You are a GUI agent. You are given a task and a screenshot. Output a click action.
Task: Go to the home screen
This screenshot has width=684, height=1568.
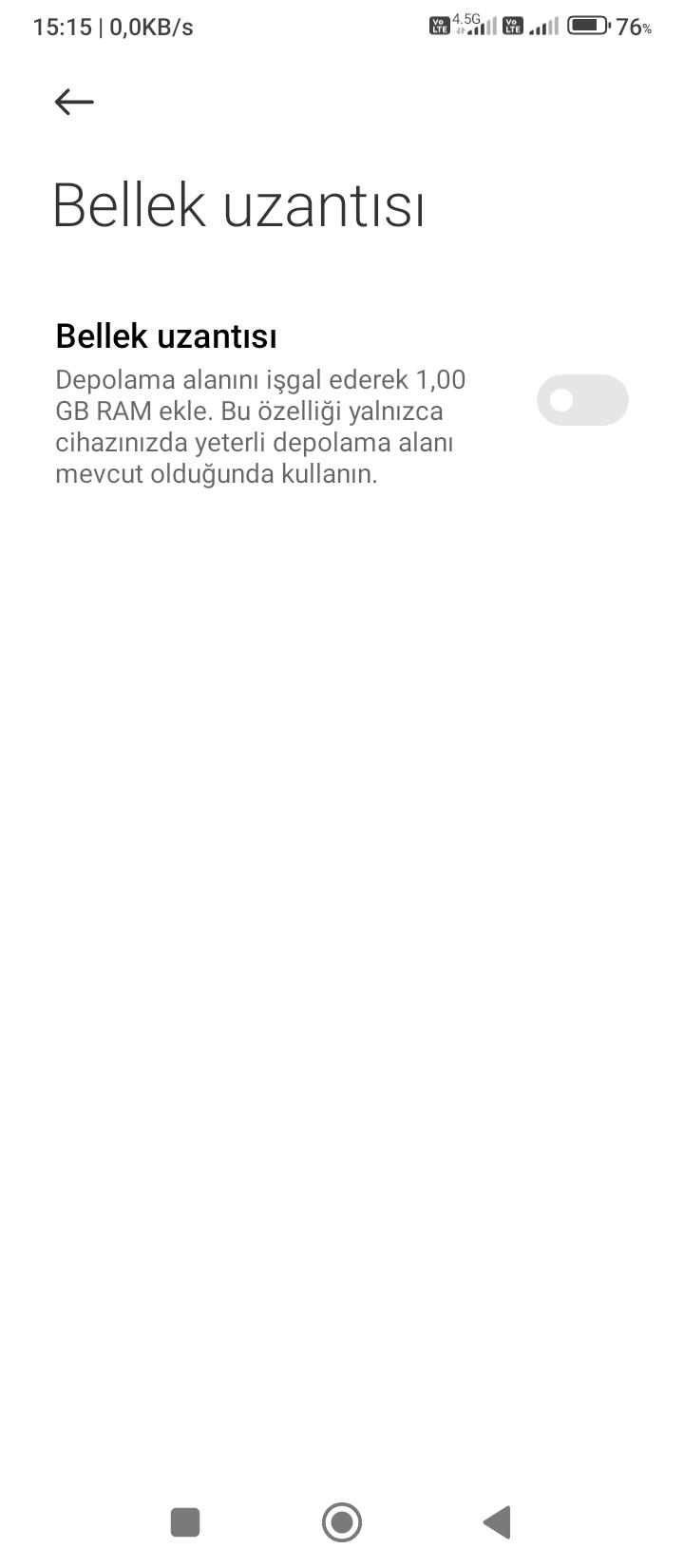pyautogui.click(x=342, y=1521)
